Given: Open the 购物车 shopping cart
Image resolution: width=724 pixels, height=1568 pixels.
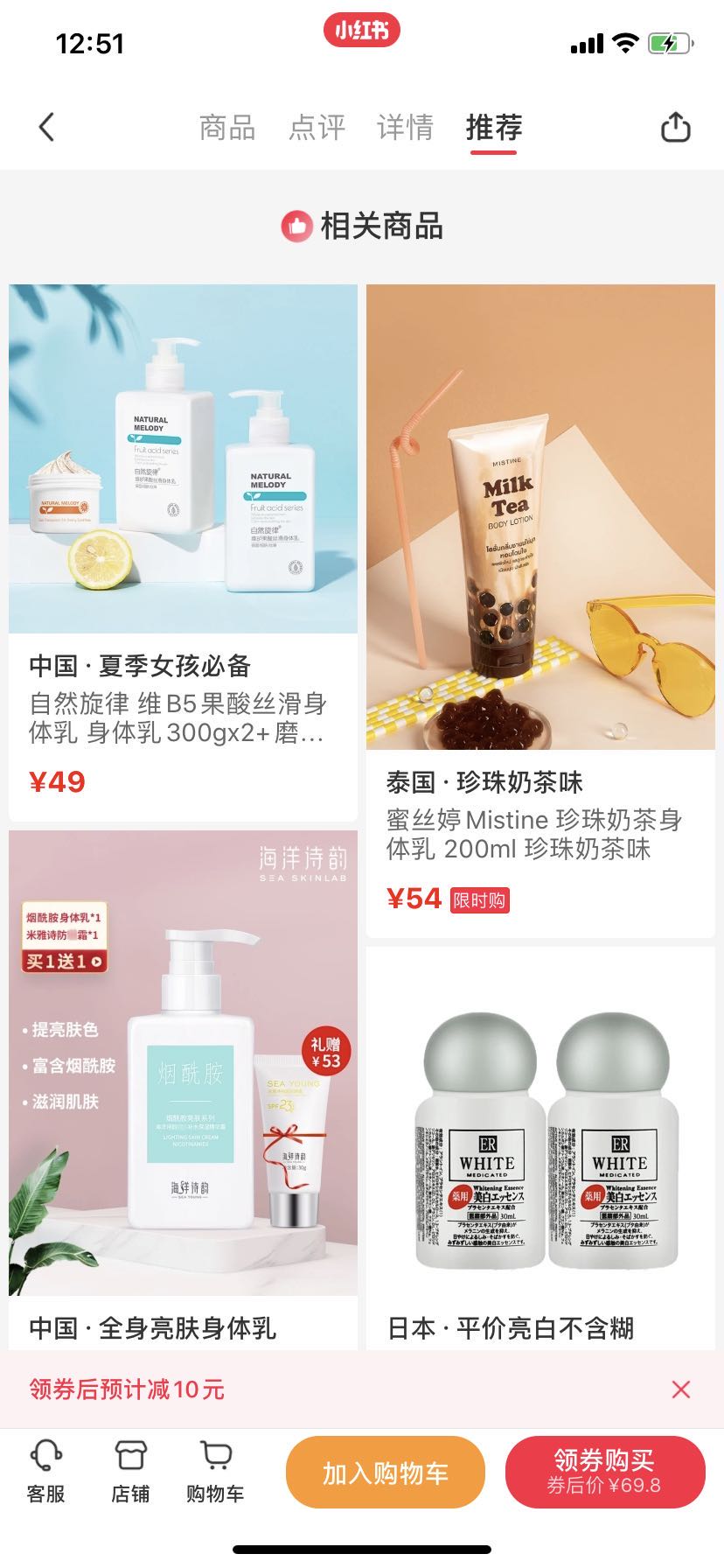Looking at the screenshot, I should click(x=214, y=1473).
